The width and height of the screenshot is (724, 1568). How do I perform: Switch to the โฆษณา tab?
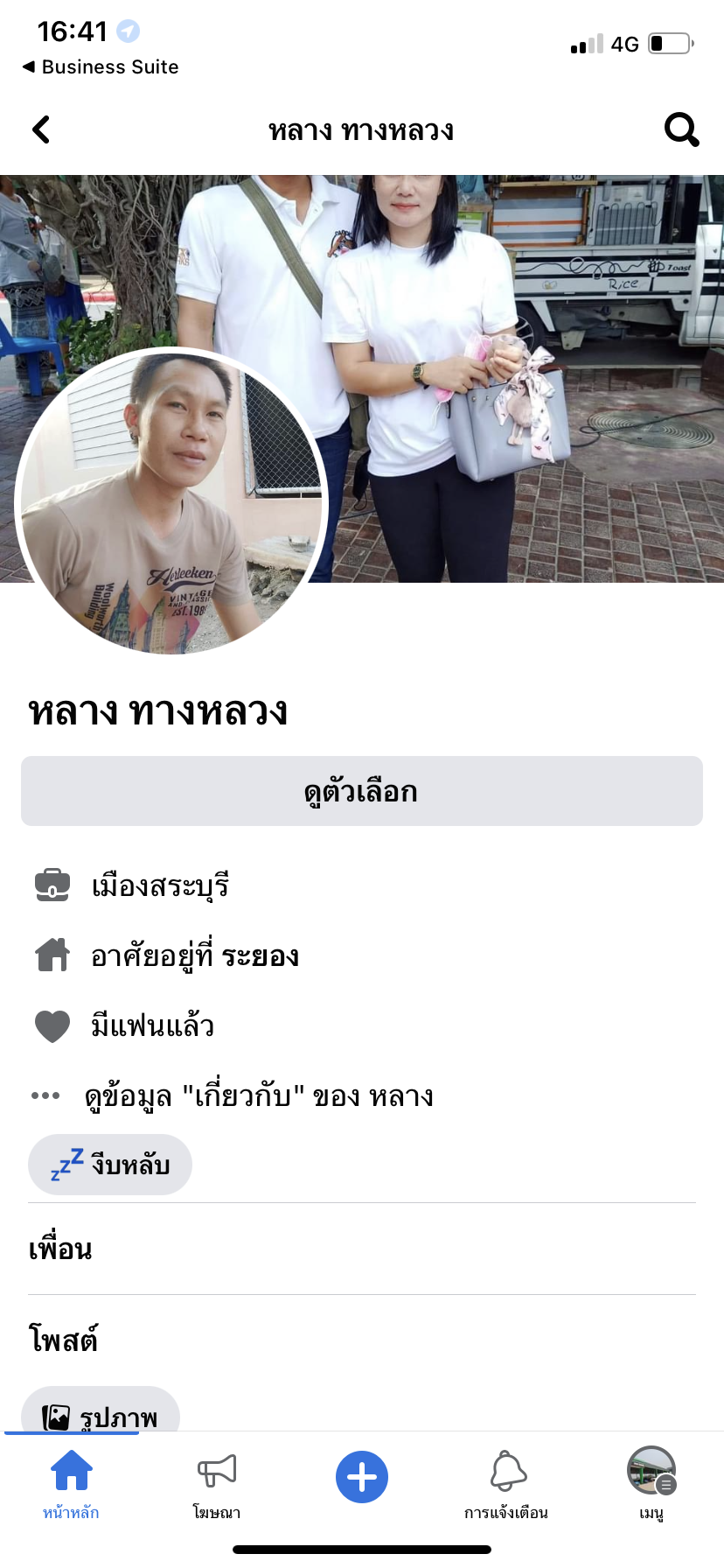point(217,1482)
